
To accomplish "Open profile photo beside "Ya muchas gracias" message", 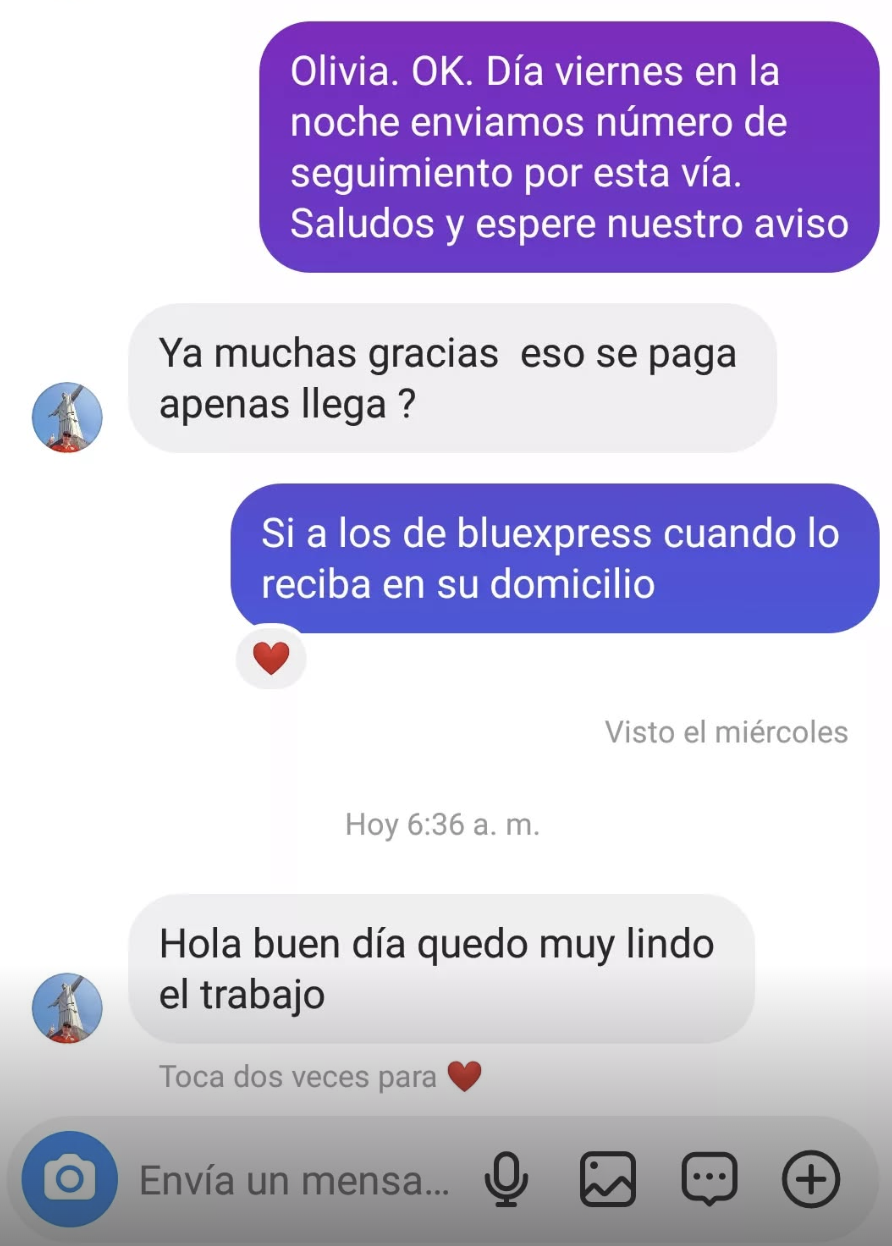I will coord(68,417).
